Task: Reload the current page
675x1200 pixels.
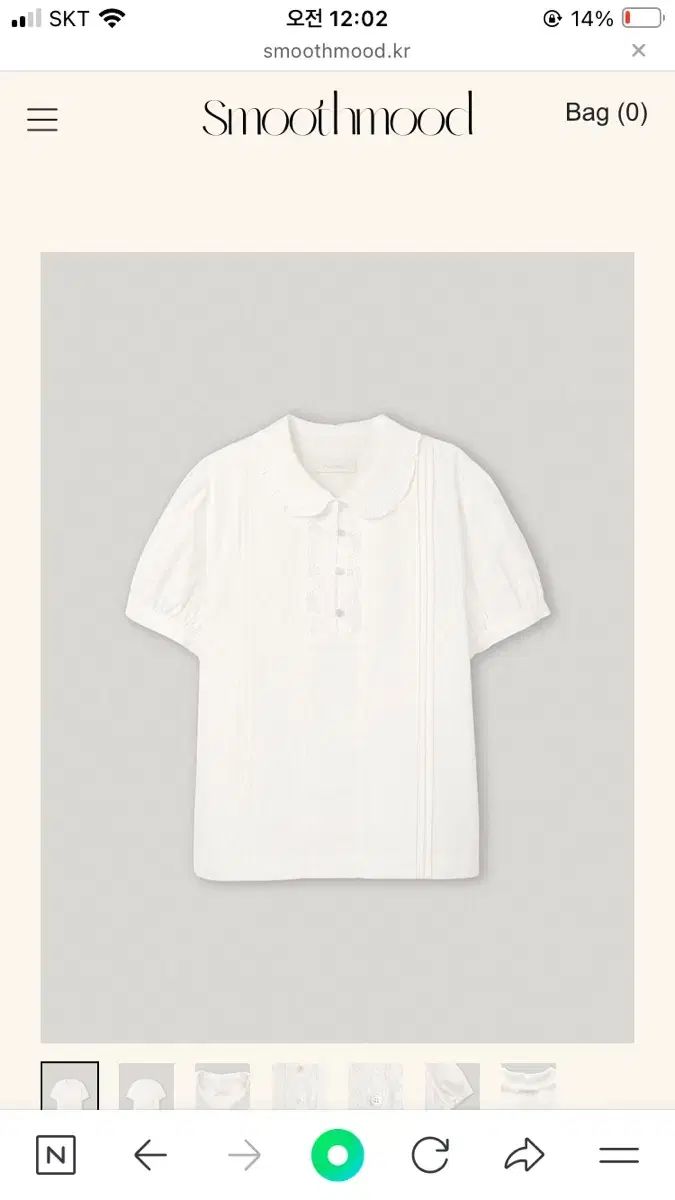Action: (x=430, y=1156)
